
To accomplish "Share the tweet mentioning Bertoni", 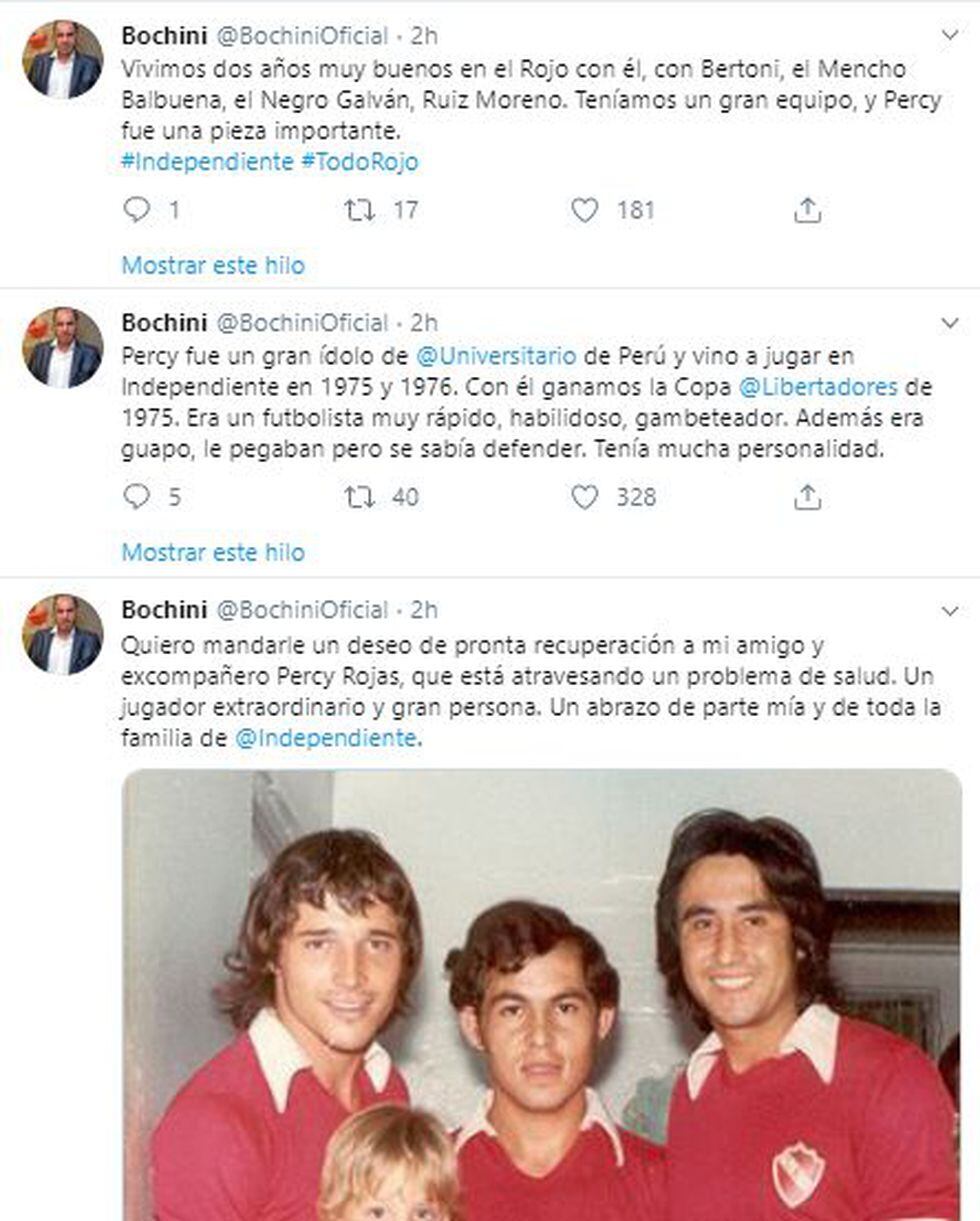I will coord(807,210).
